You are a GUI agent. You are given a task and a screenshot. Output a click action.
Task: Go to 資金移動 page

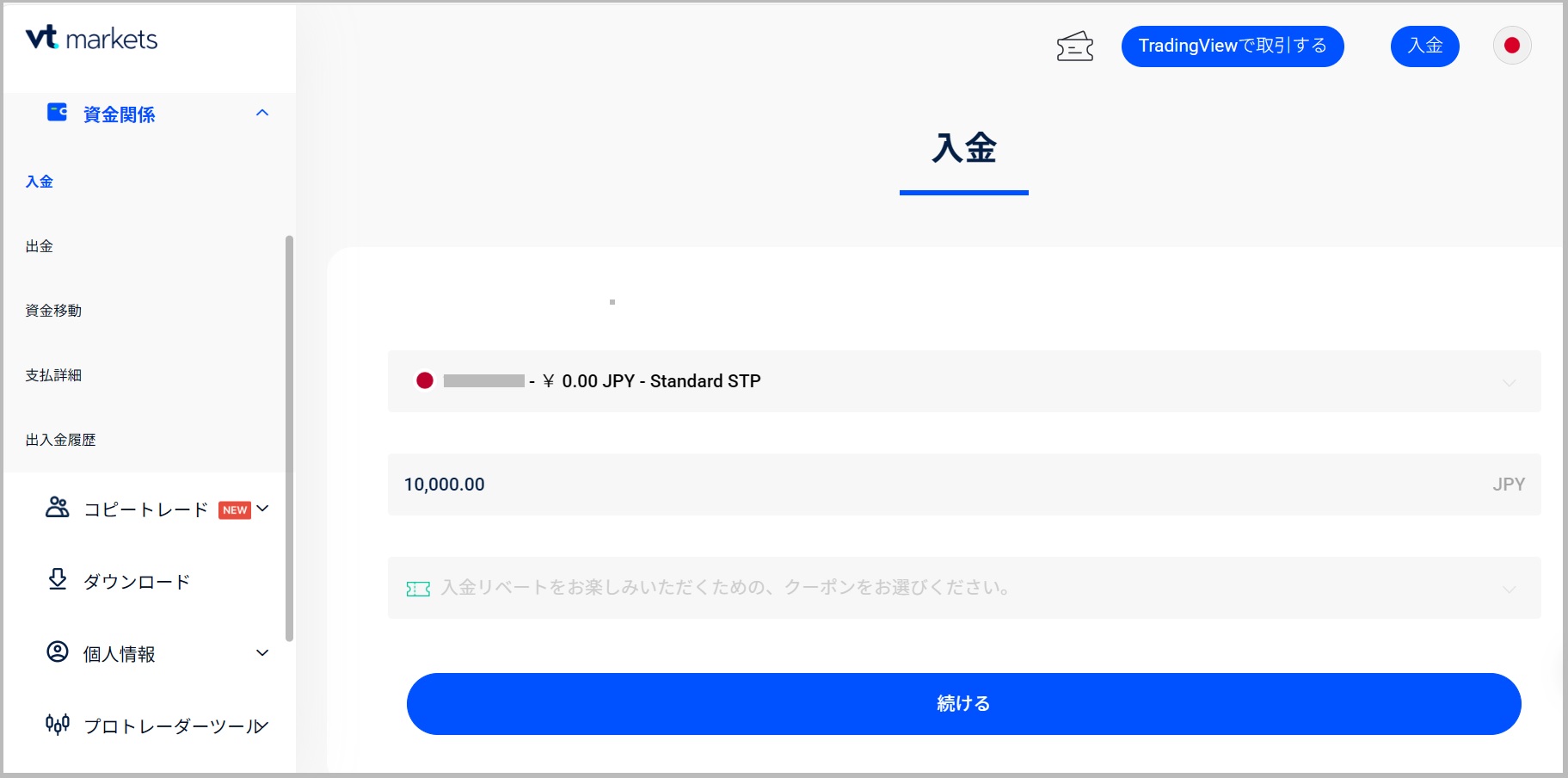[x=53, y=311]
